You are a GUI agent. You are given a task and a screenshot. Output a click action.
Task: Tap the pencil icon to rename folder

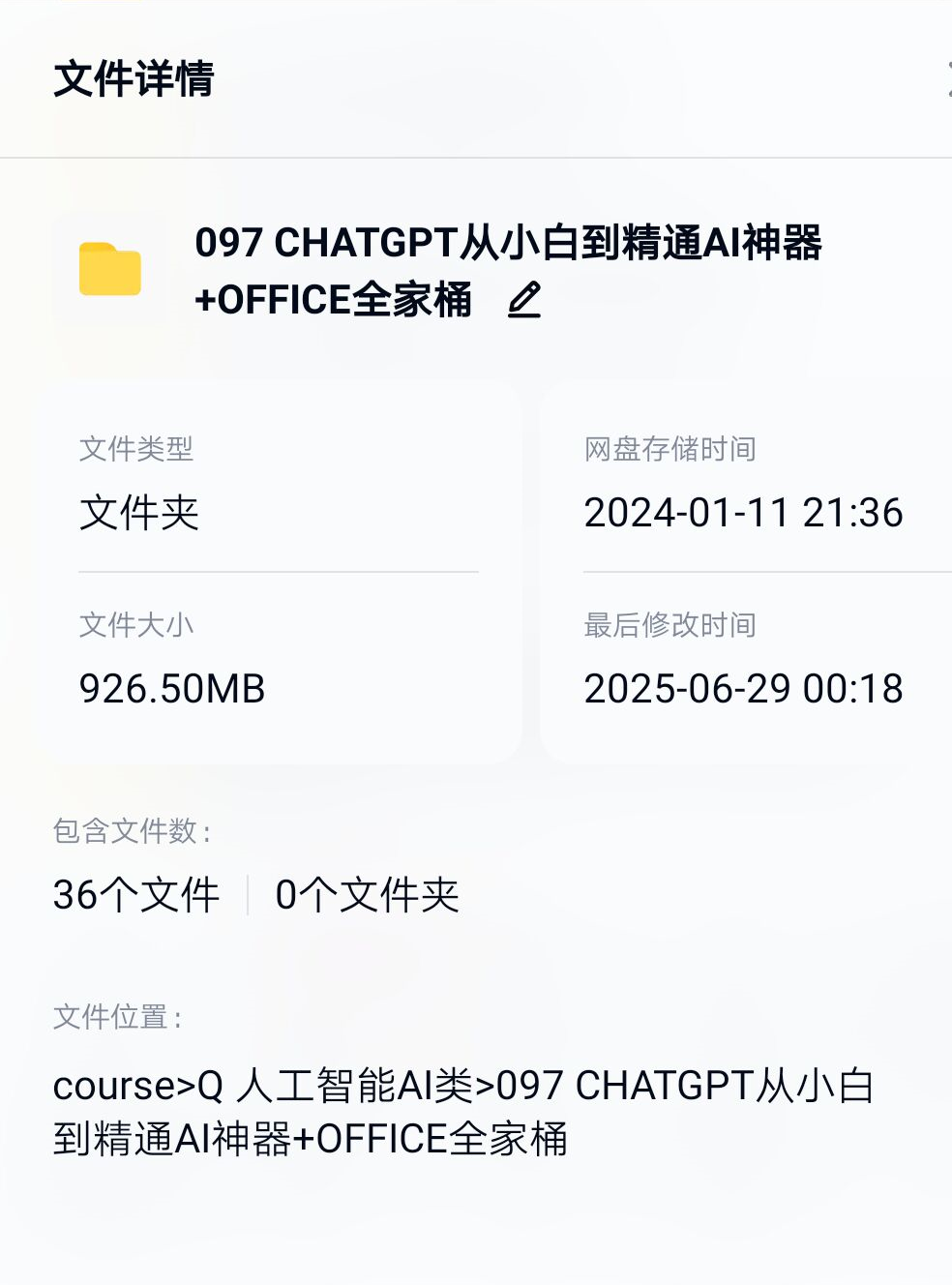coord(524,300)
